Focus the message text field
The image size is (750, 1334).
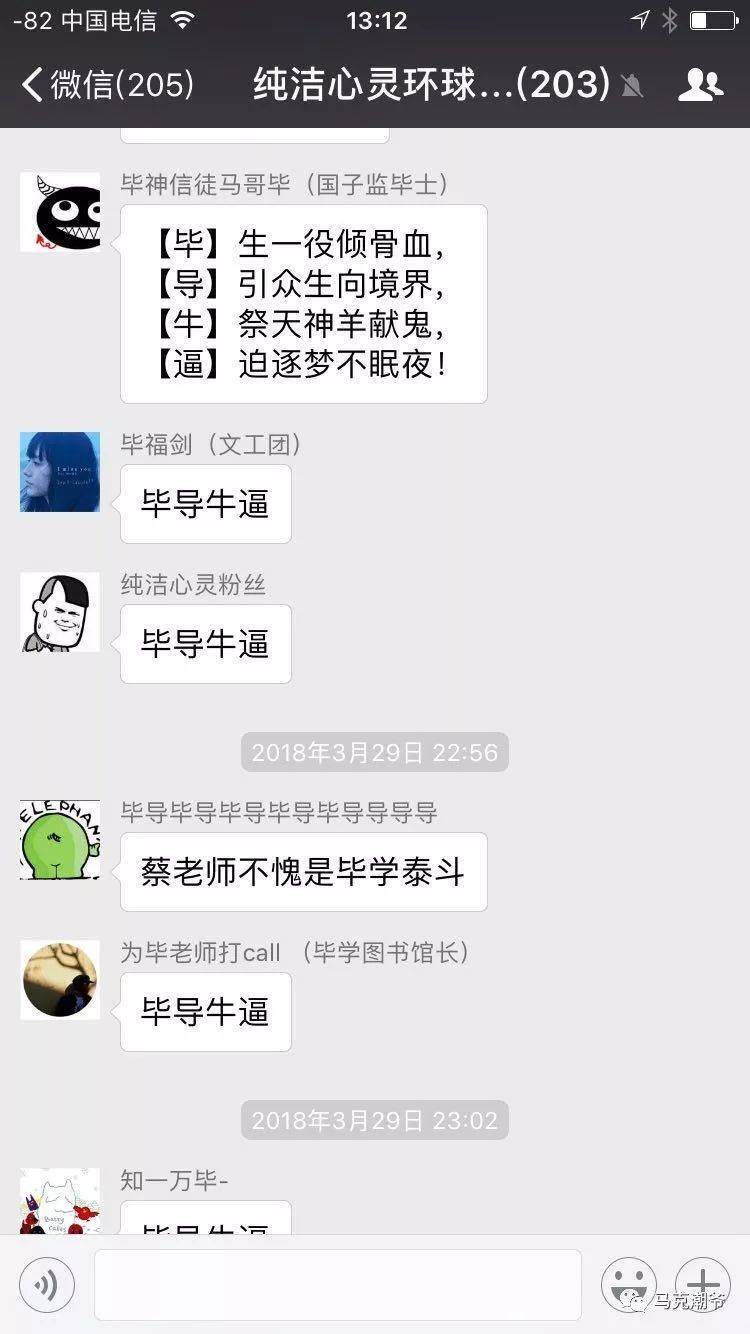click(x=337, y=1285)
